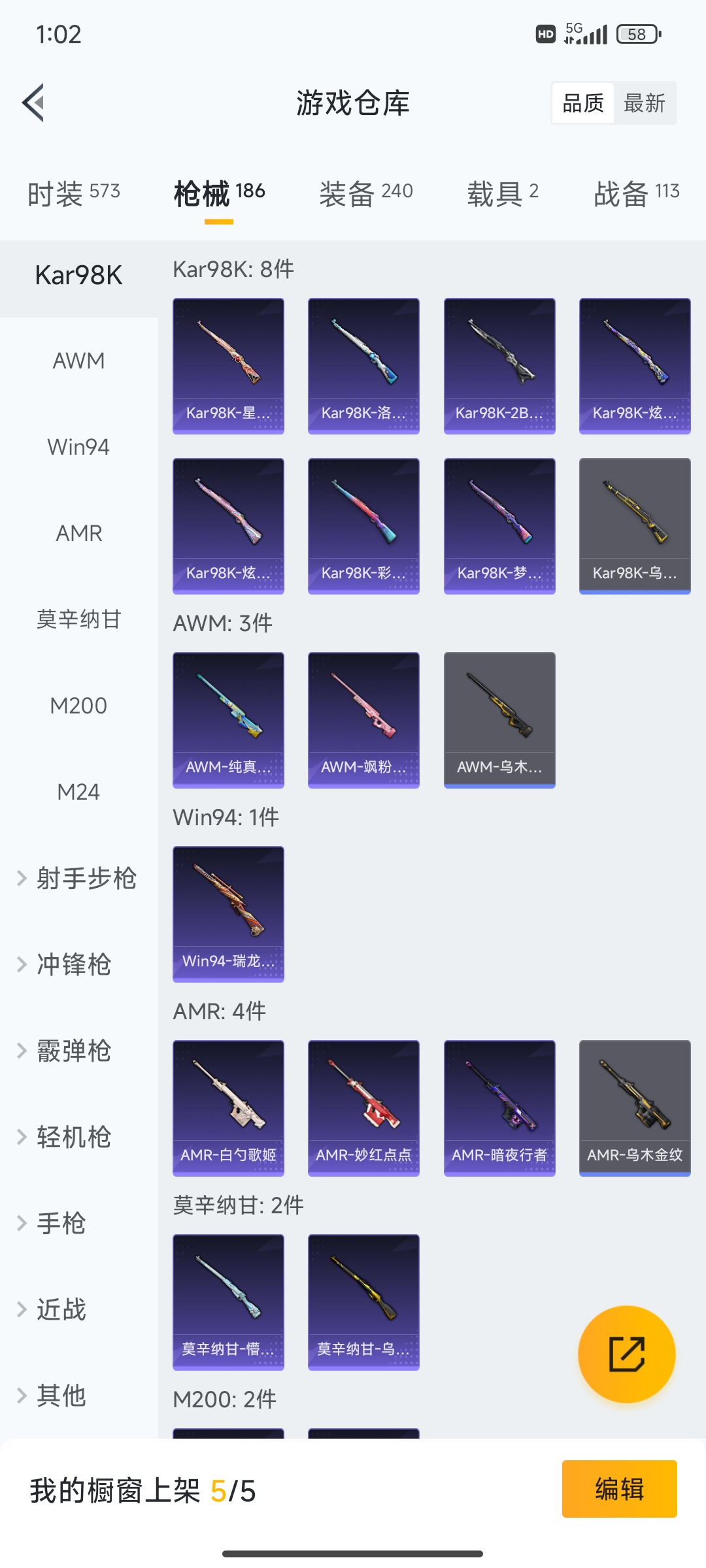
Task: Go back using the top-left arrow
Action: point(34,103)
